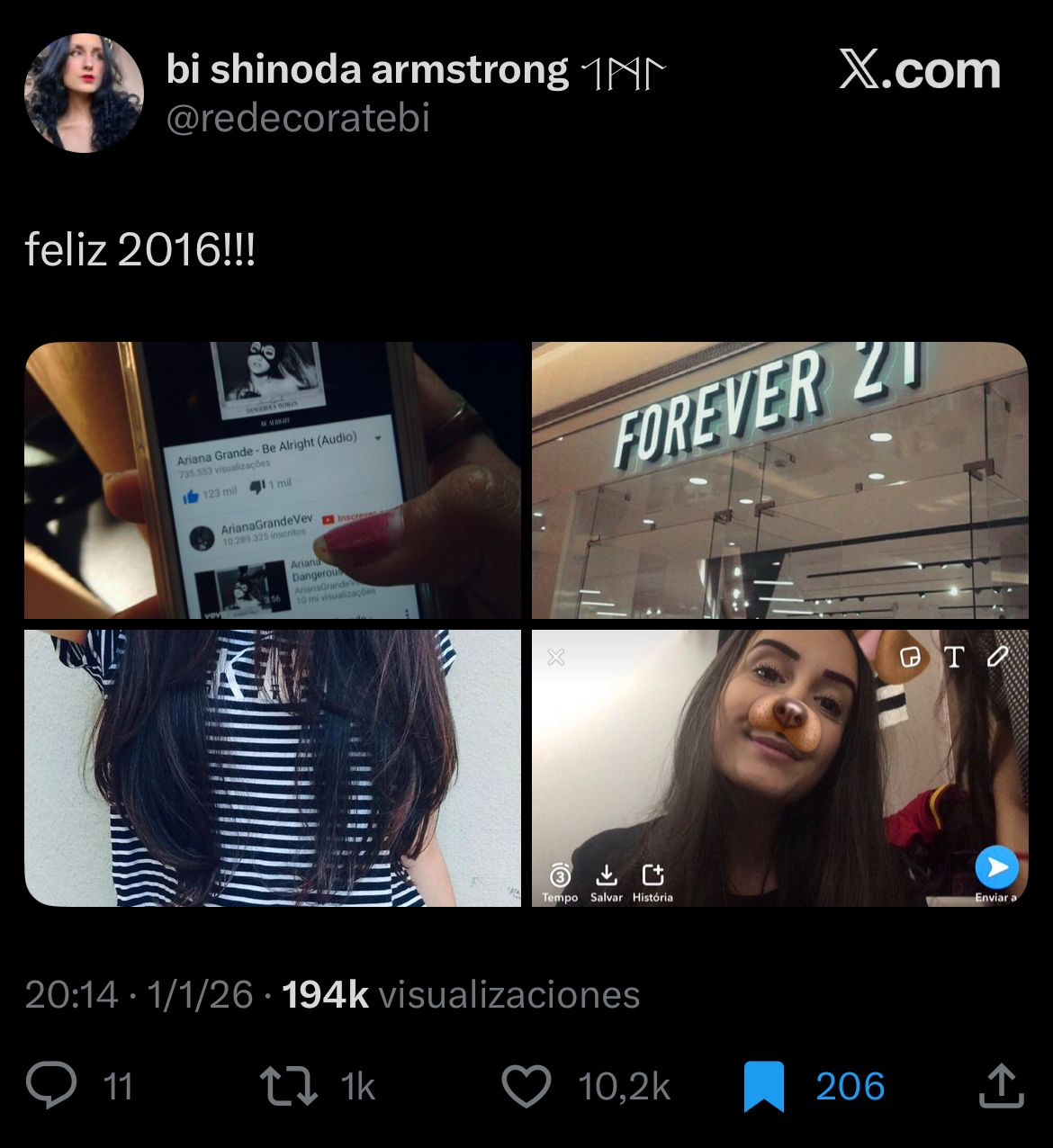
Task: Open the @redecoratebi profile handle
Action: (x=298, y=119)
